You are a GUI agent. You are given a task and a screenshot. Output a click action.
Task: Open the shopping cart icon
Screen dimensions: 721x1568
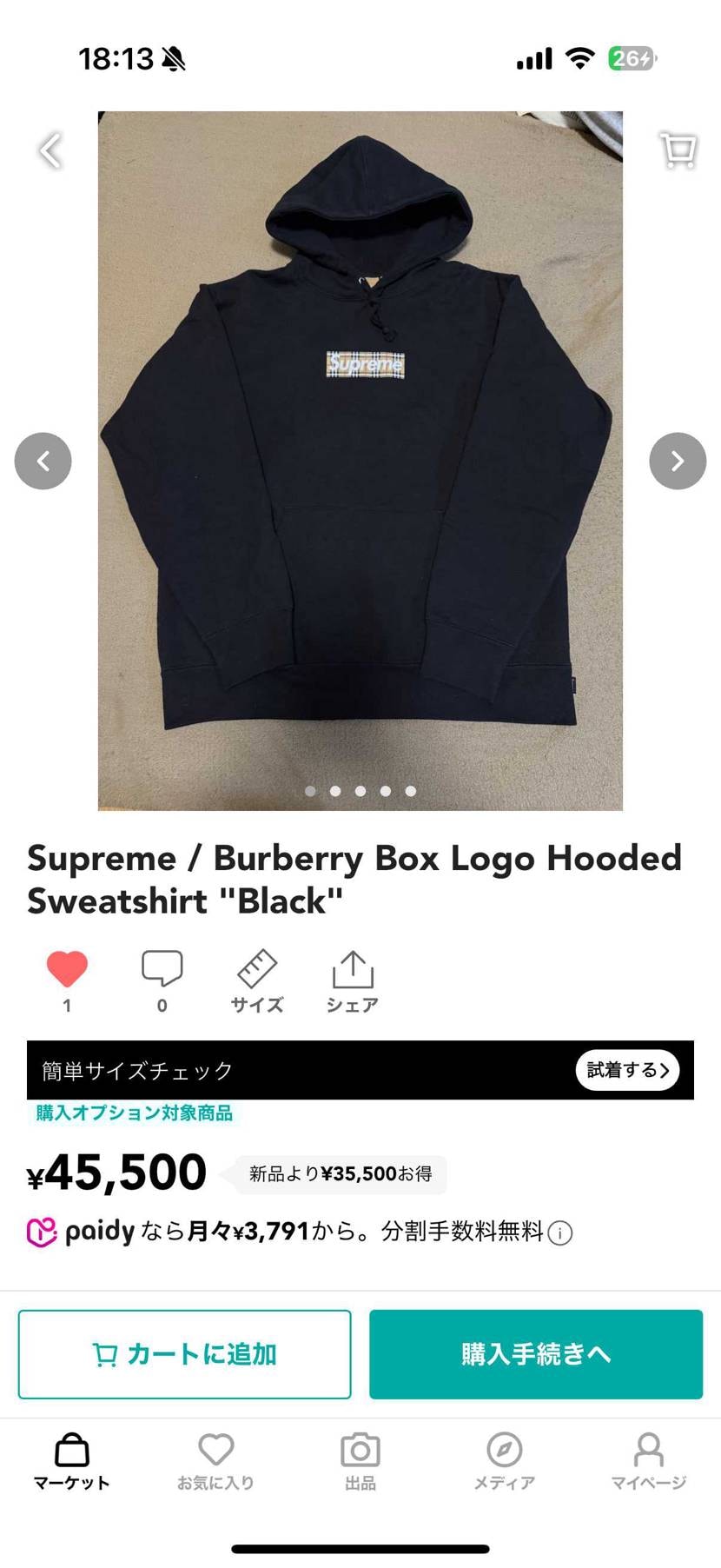coord(677,149)
